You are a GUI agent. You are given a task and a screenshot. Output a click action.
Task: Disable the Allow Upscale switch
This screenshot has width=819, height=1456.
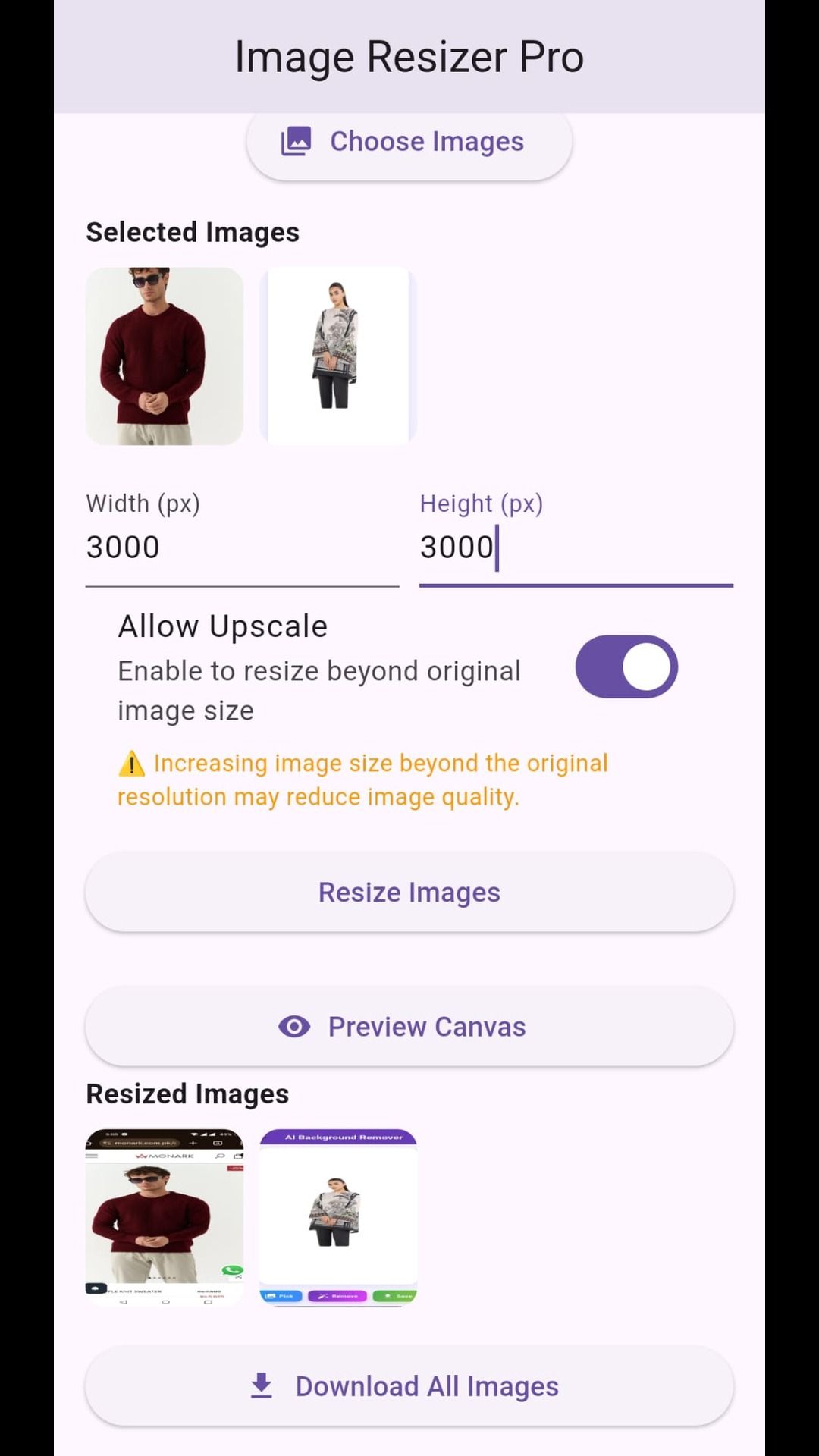pyautogui.click(x=626, y=667)
